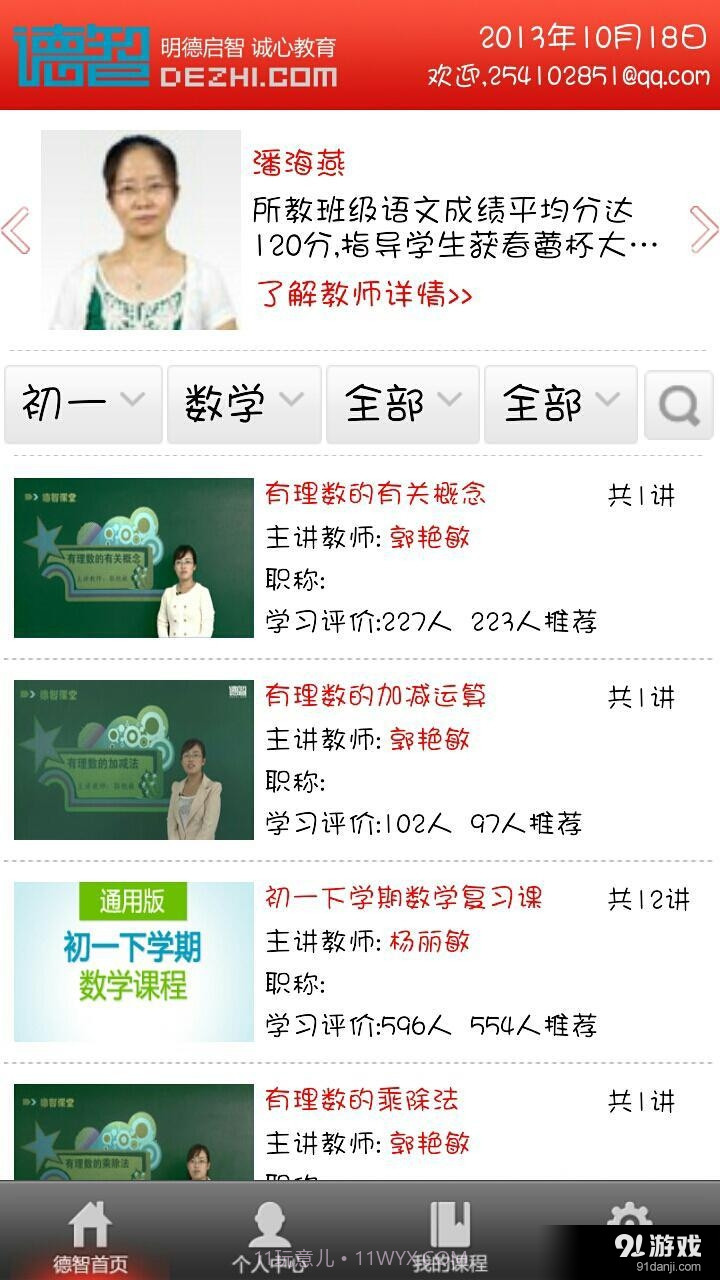Start a course search with the magnifier icon

coord(679,404)
